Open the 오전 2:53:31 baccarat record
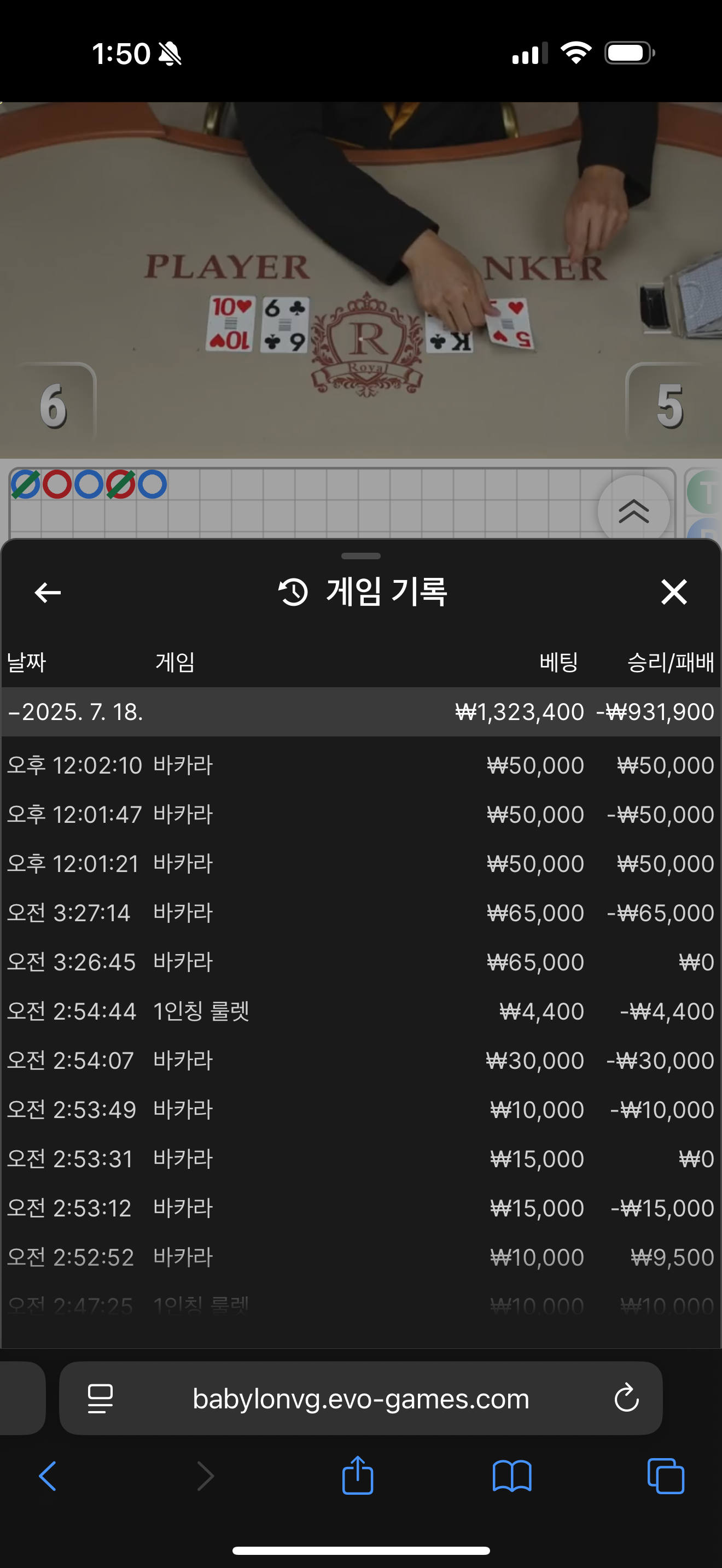Viewport: 722px width, 1568px height. [361, 1159]
